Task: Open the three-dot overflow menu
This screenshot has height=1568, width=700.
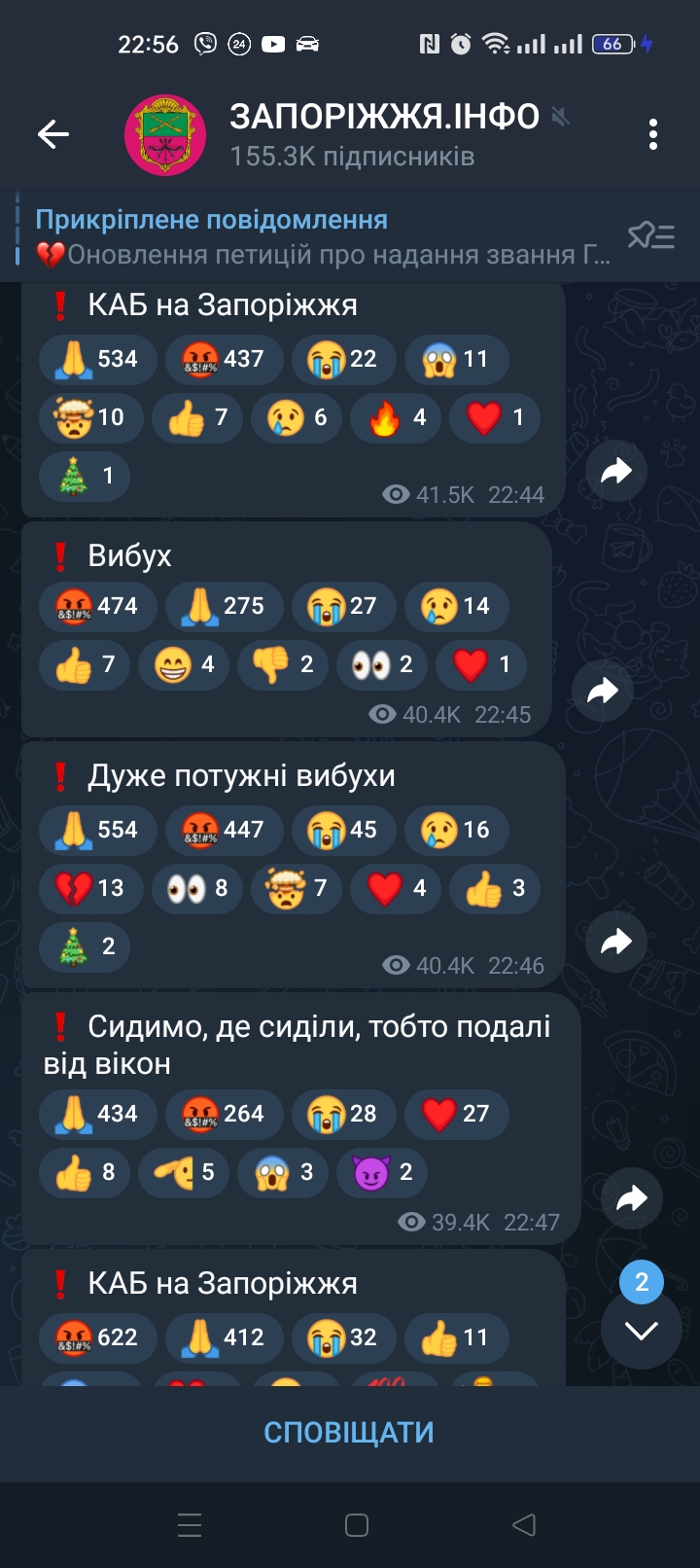Action: pyautogui.click(x=652, y=134)
